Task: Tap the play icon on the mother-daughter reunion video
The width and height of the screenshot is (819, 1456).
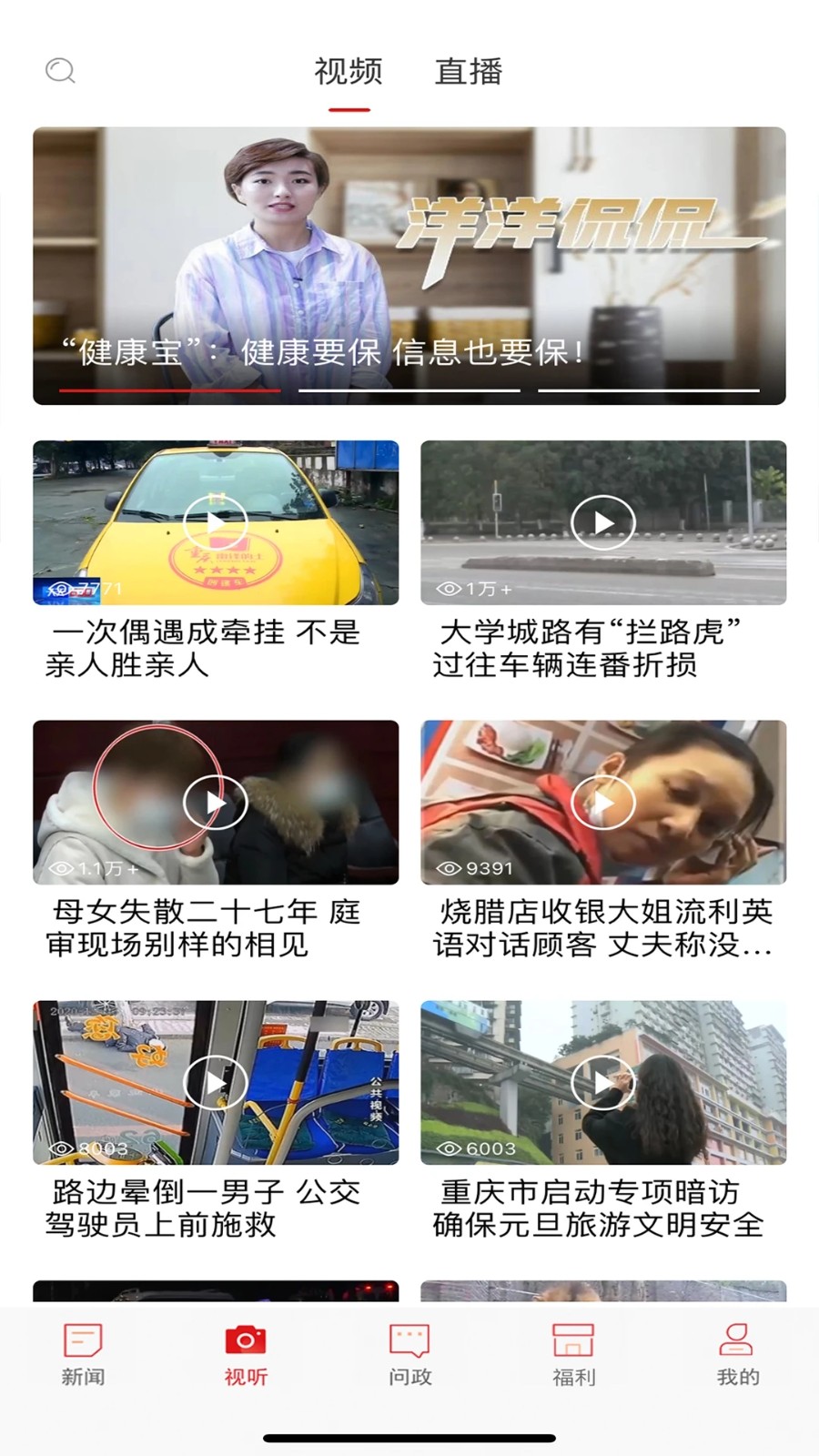Action: (214, 802)
